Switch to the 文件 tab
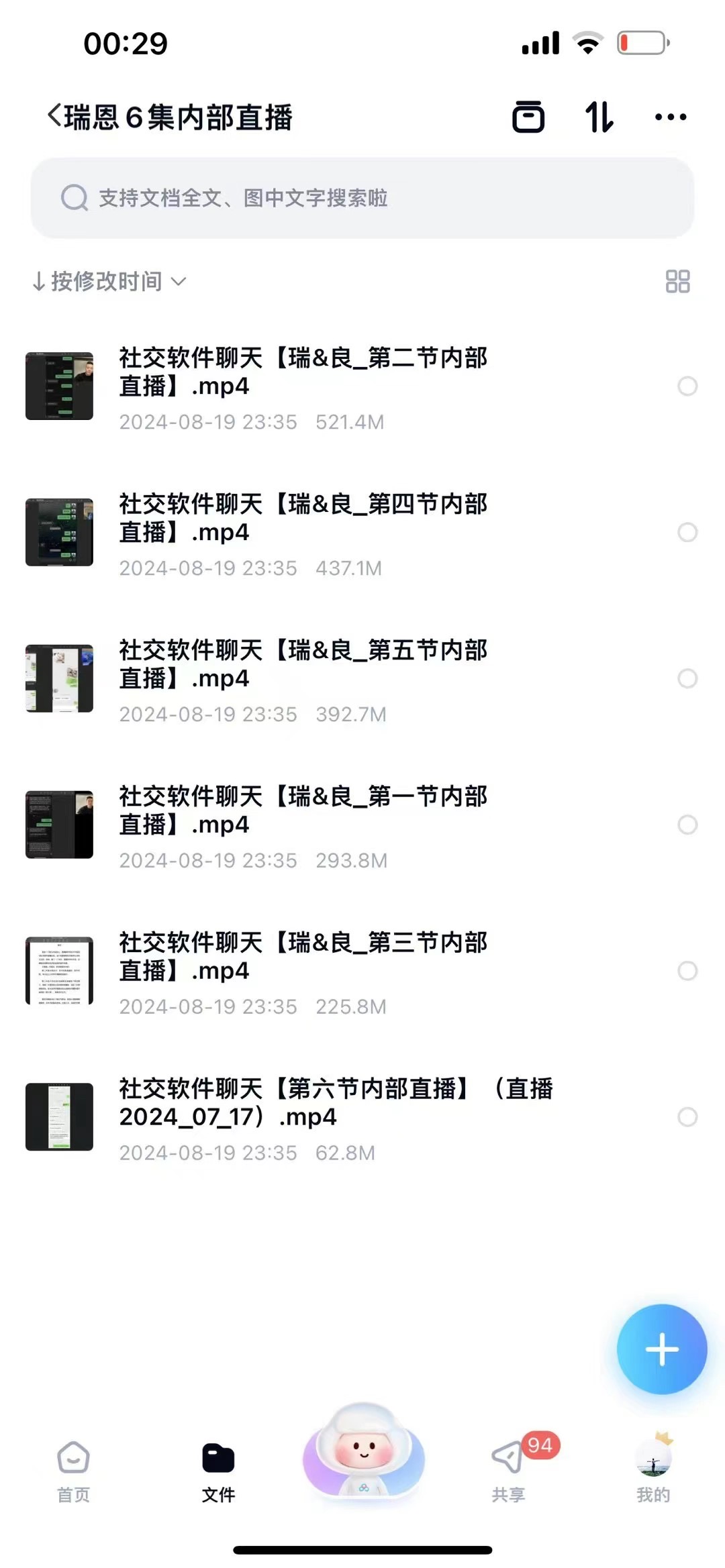Screen dimensions: 725x1568 point(218,1471)
